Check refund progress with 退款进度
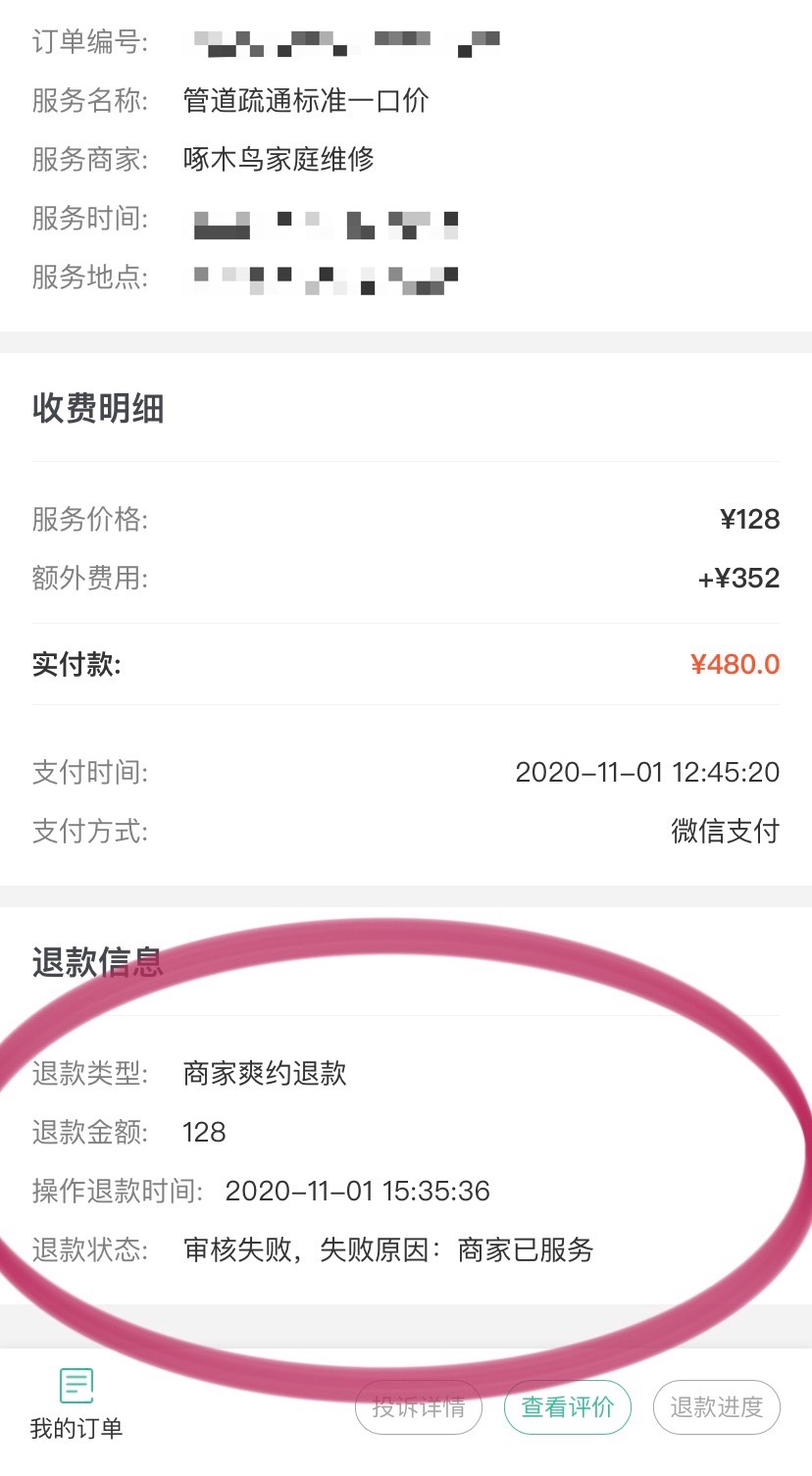 tap(716, 1407)
